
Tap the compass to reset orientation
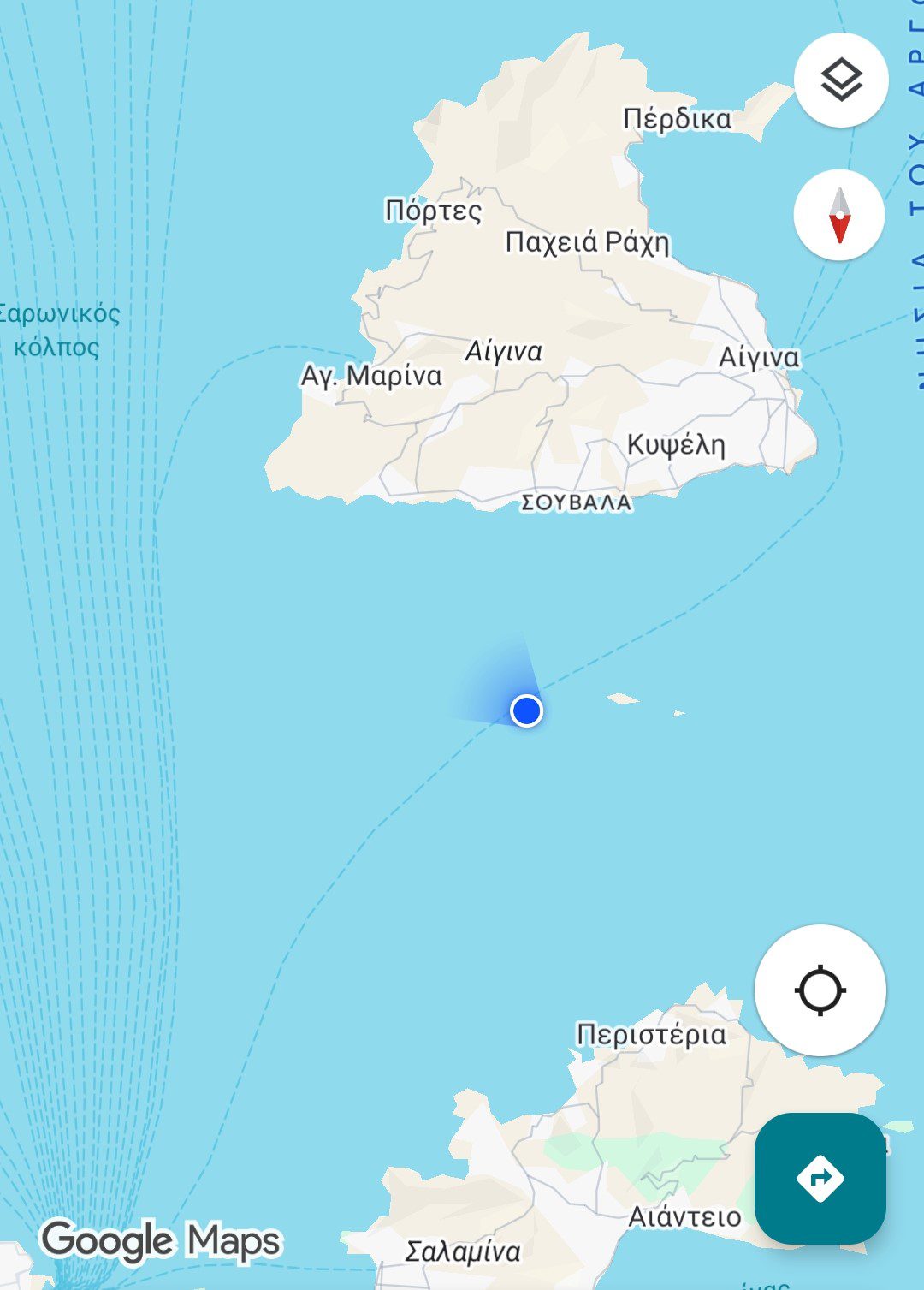pyautogui.click(x=839, y=215)
